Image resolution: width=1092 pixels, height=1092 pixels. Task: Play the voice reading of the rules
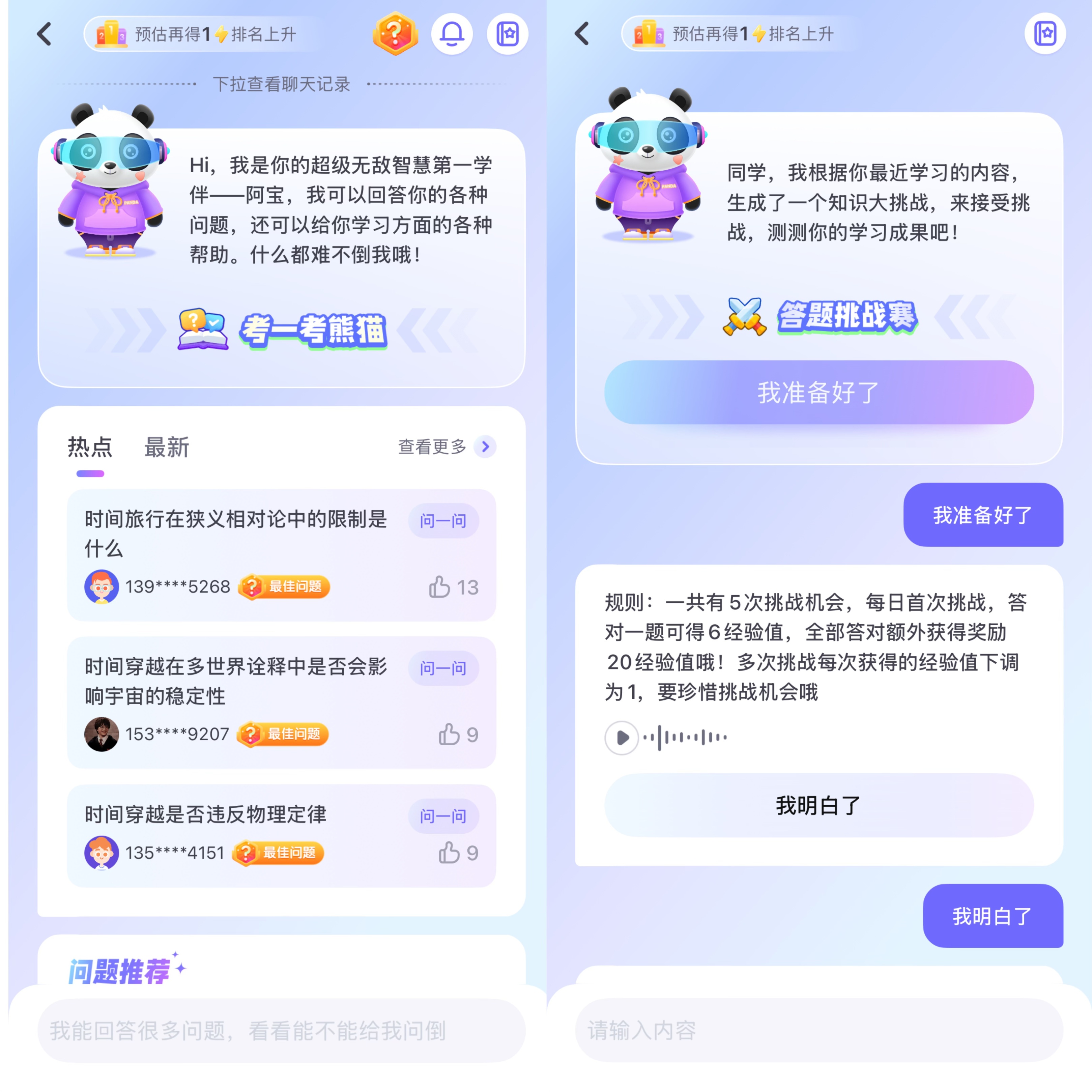pos(622,738)
